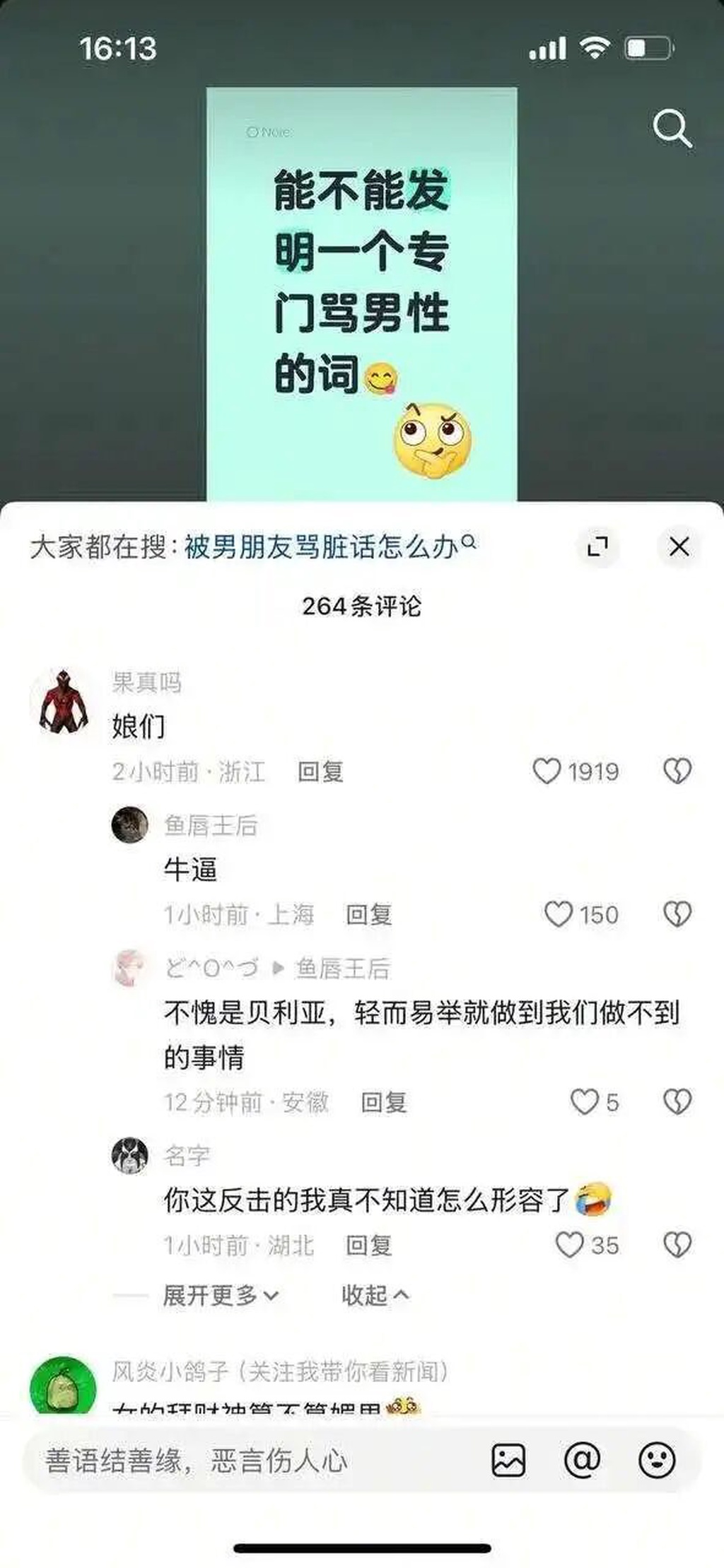The height and width of the screenshot is (1568, 724).
Task: Like 名字's comment with 35 likes
Action: (x=569, y=1245)
